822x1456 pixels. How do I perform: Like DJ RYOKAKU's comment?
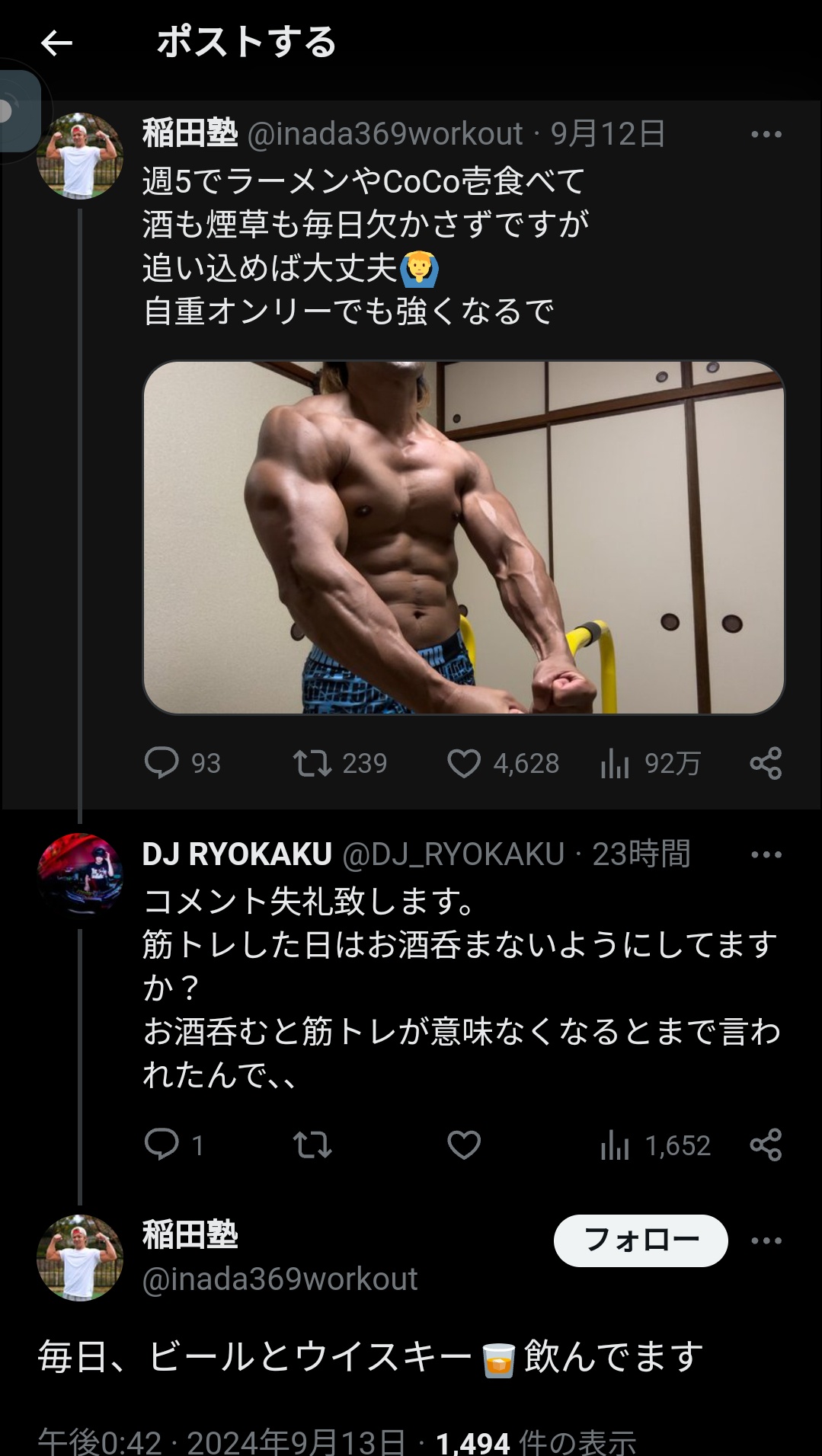tap(464, 1145)
